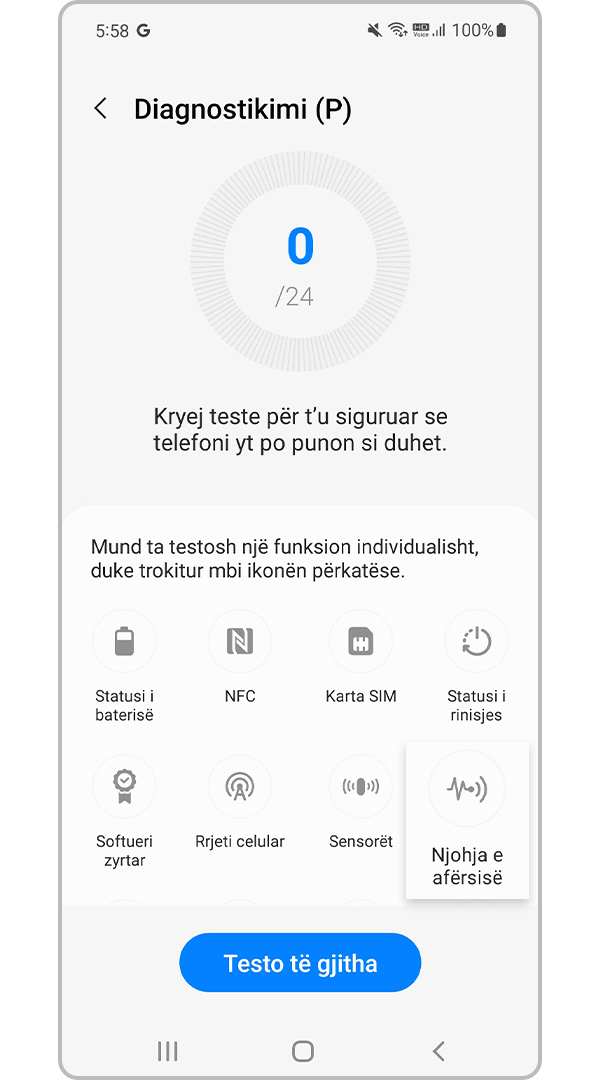Go to the home screen
The height and width of the screenshot is (1080, 600).
(302, 1051)
